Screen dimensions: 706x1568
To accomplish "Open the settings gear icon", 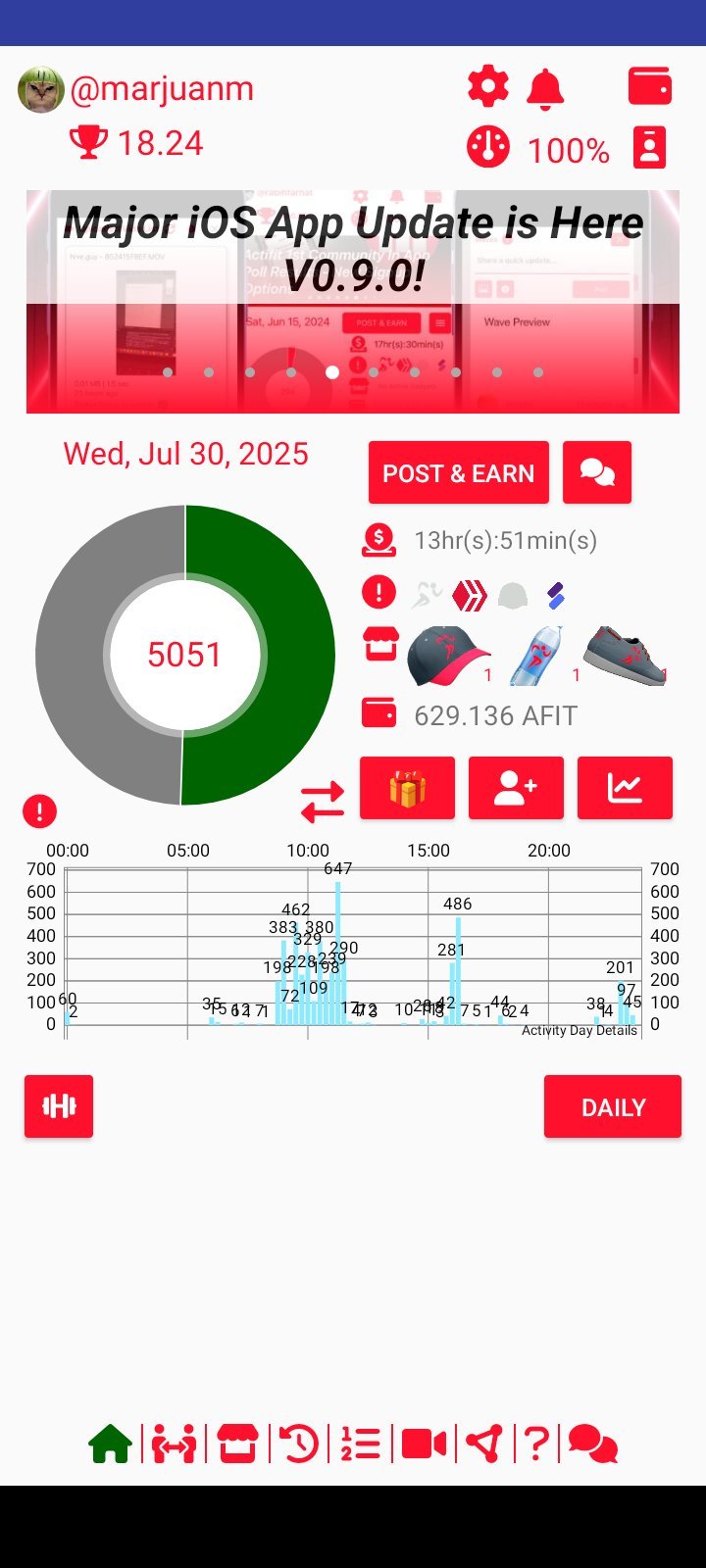I will [487, 87].
